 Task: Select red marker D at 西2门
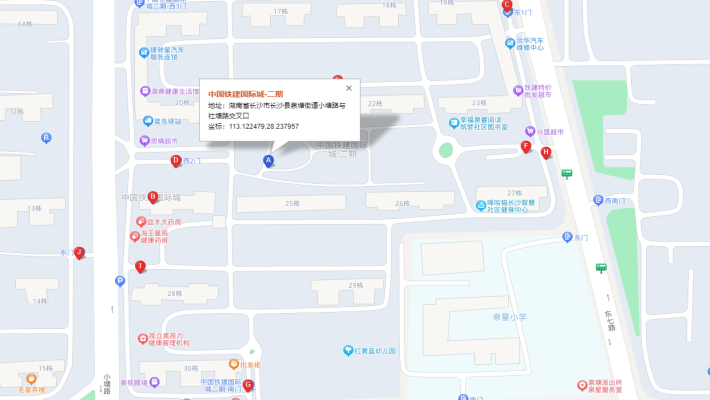click(x=176, y=160)
